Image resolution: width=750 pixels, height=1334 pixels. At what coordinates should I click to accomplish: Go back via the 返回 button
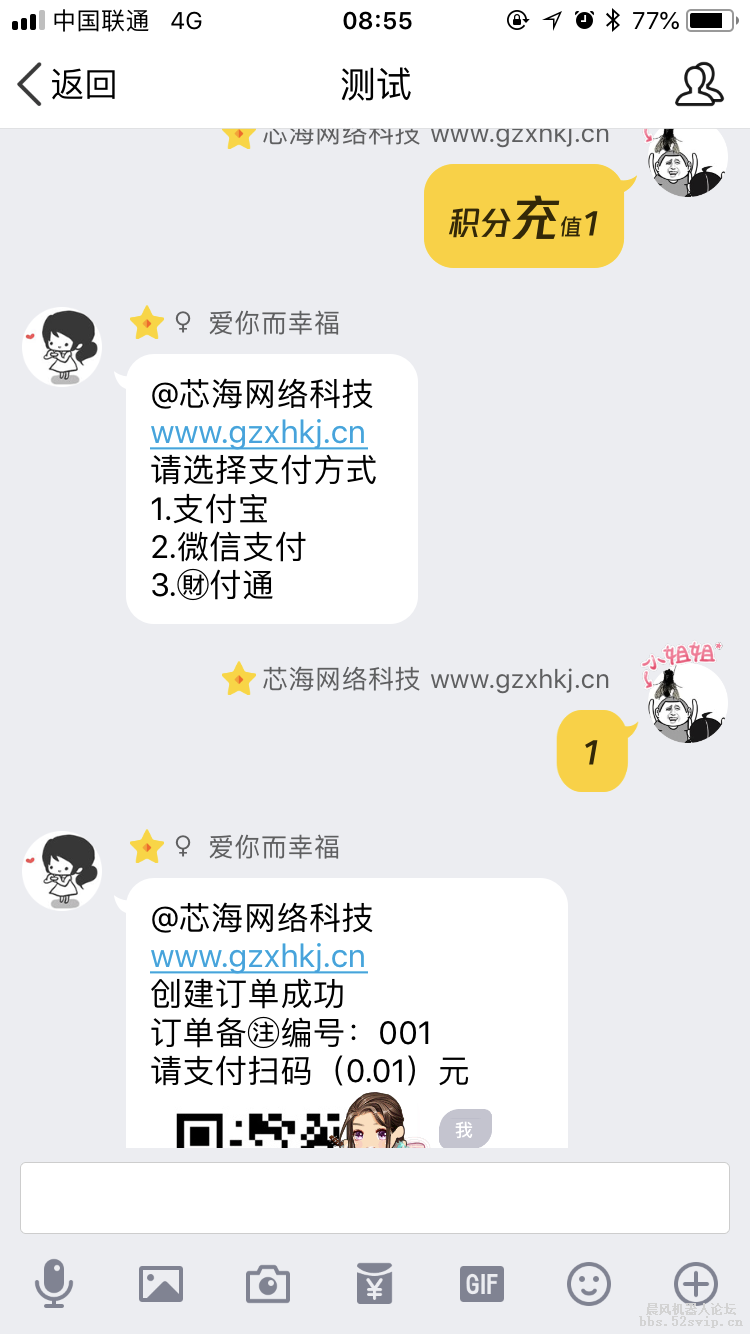(x=68, y=84)
